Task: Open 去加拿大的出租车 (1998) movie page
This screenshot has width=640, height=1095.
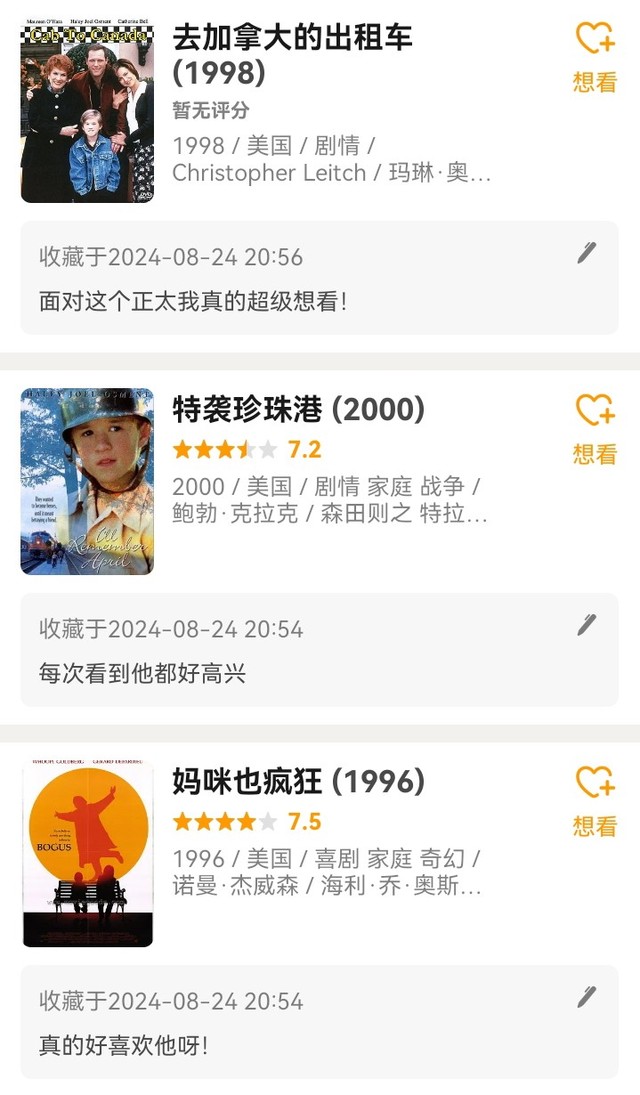Action: click(292, 54)
